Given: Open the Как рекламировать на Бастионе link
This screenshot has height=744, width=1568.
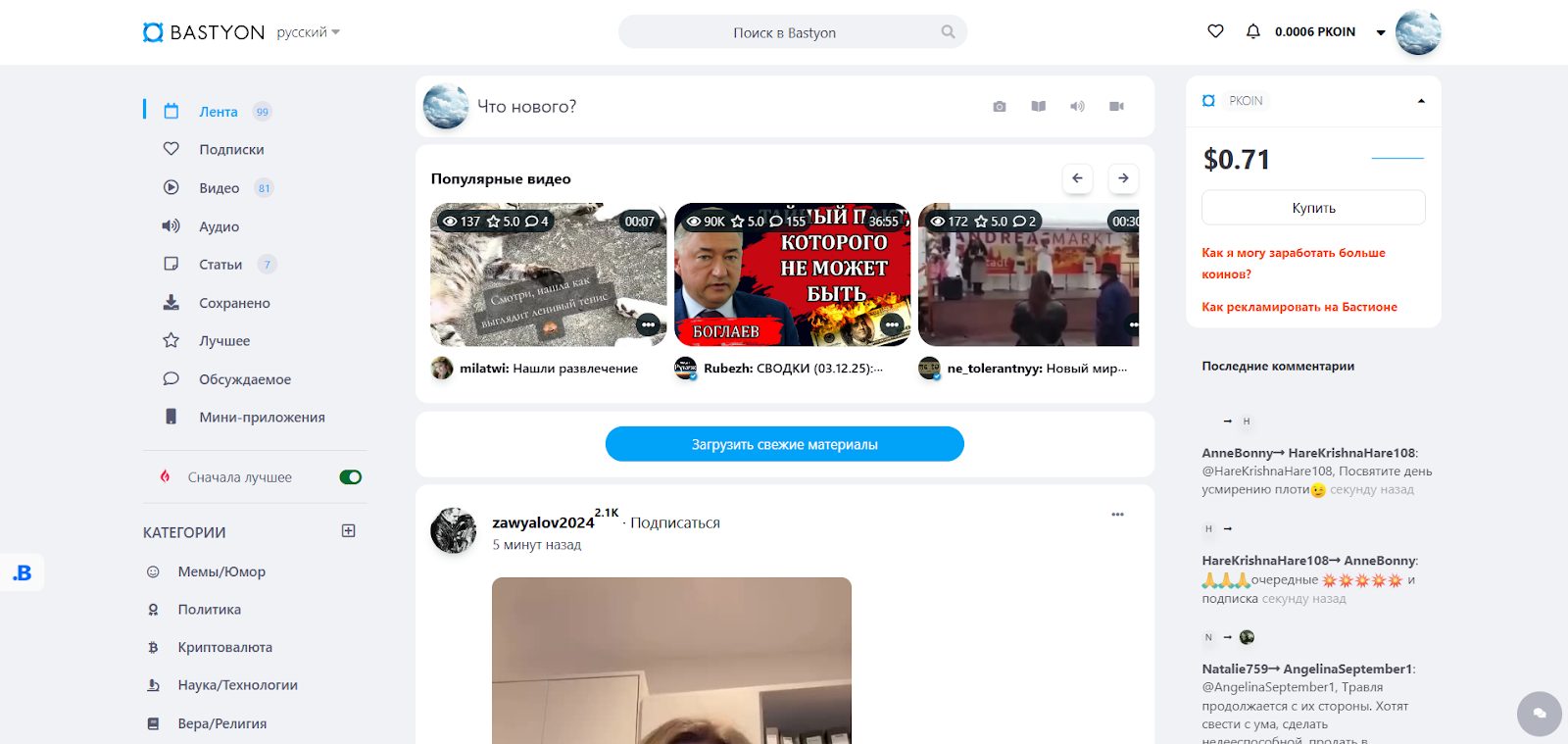Looking at the screenshot, I should point(1298,307).
